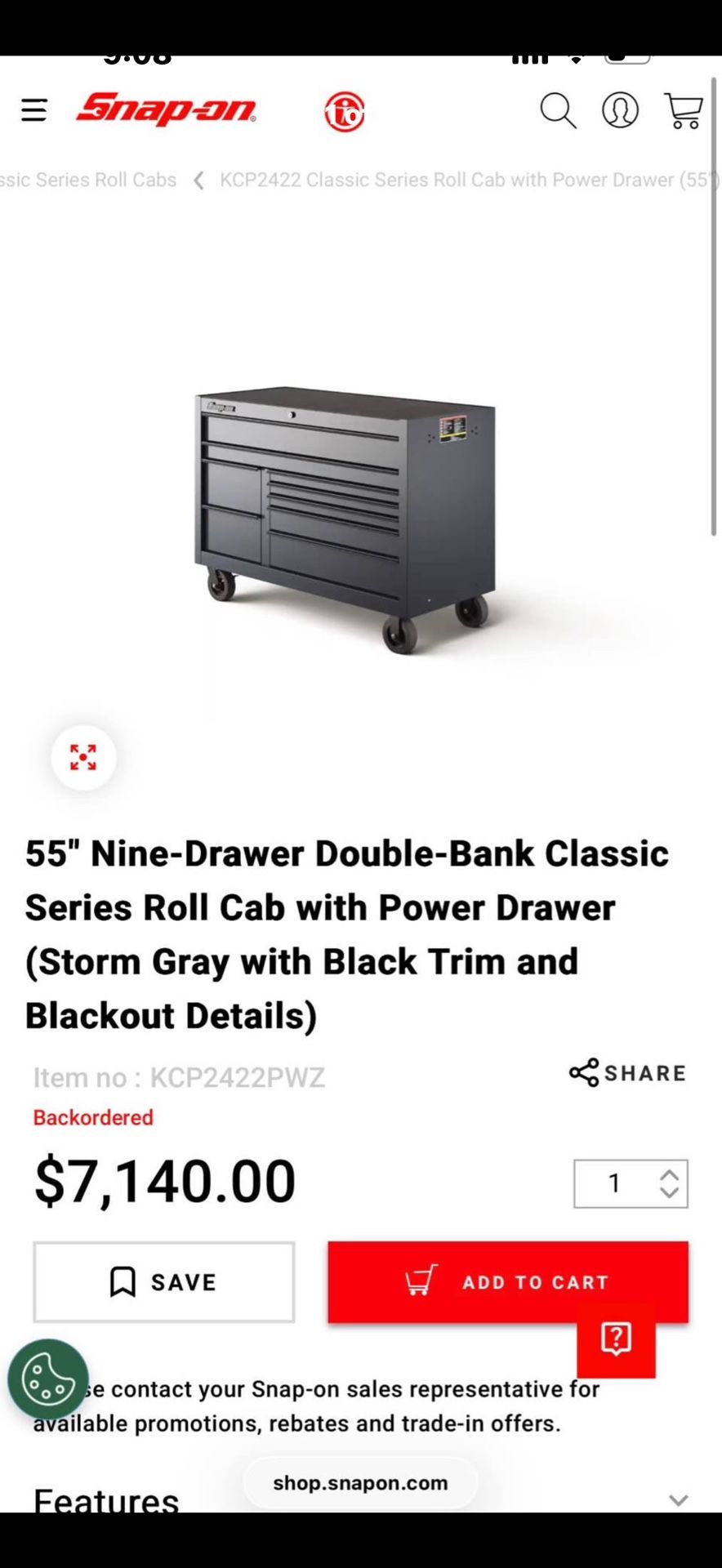Viewport: 722px width, 1568px height.
Task: Open the hamburger navigation menu
Action: point(33,110)
